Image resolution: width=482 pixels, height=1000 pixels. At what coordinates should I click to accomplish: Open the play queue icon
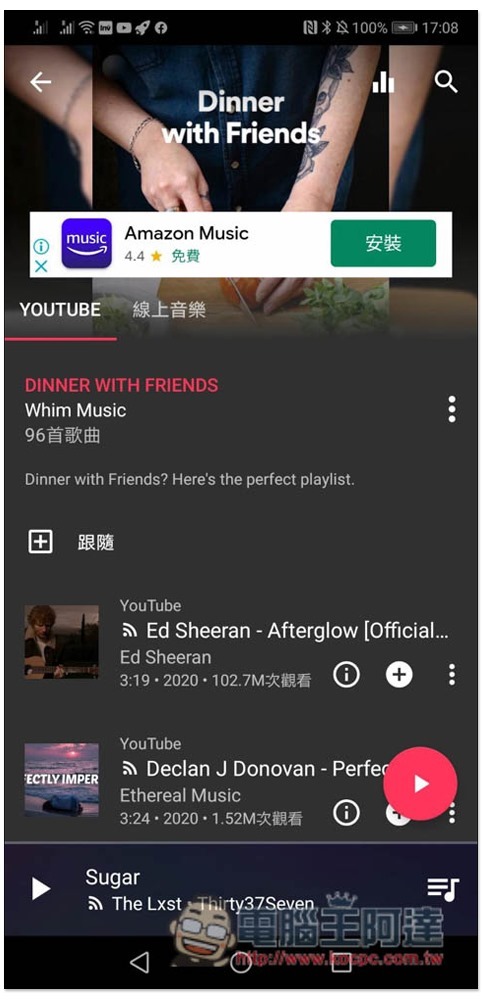(443, 888)
